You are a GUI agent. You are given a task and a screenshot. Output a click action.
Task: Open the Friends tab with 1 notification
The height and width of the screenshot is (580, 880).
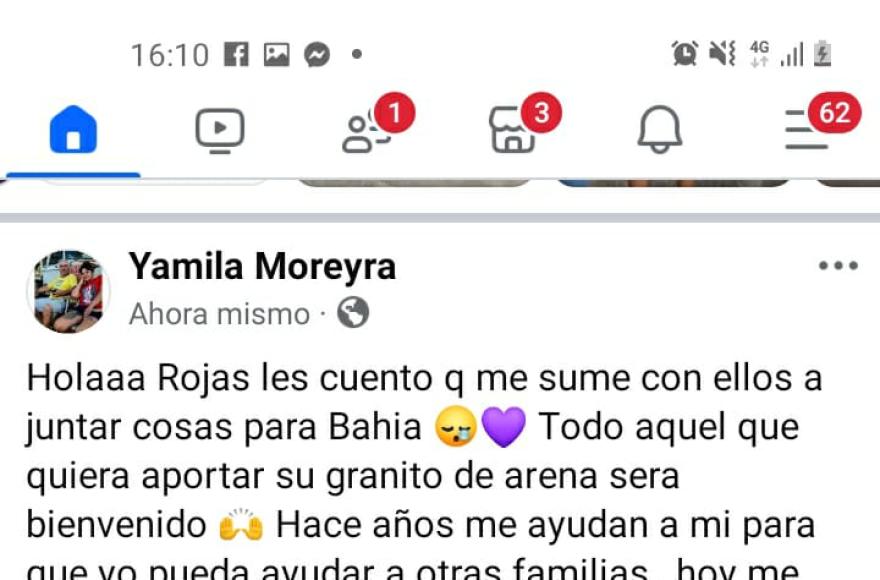(366, 131)
